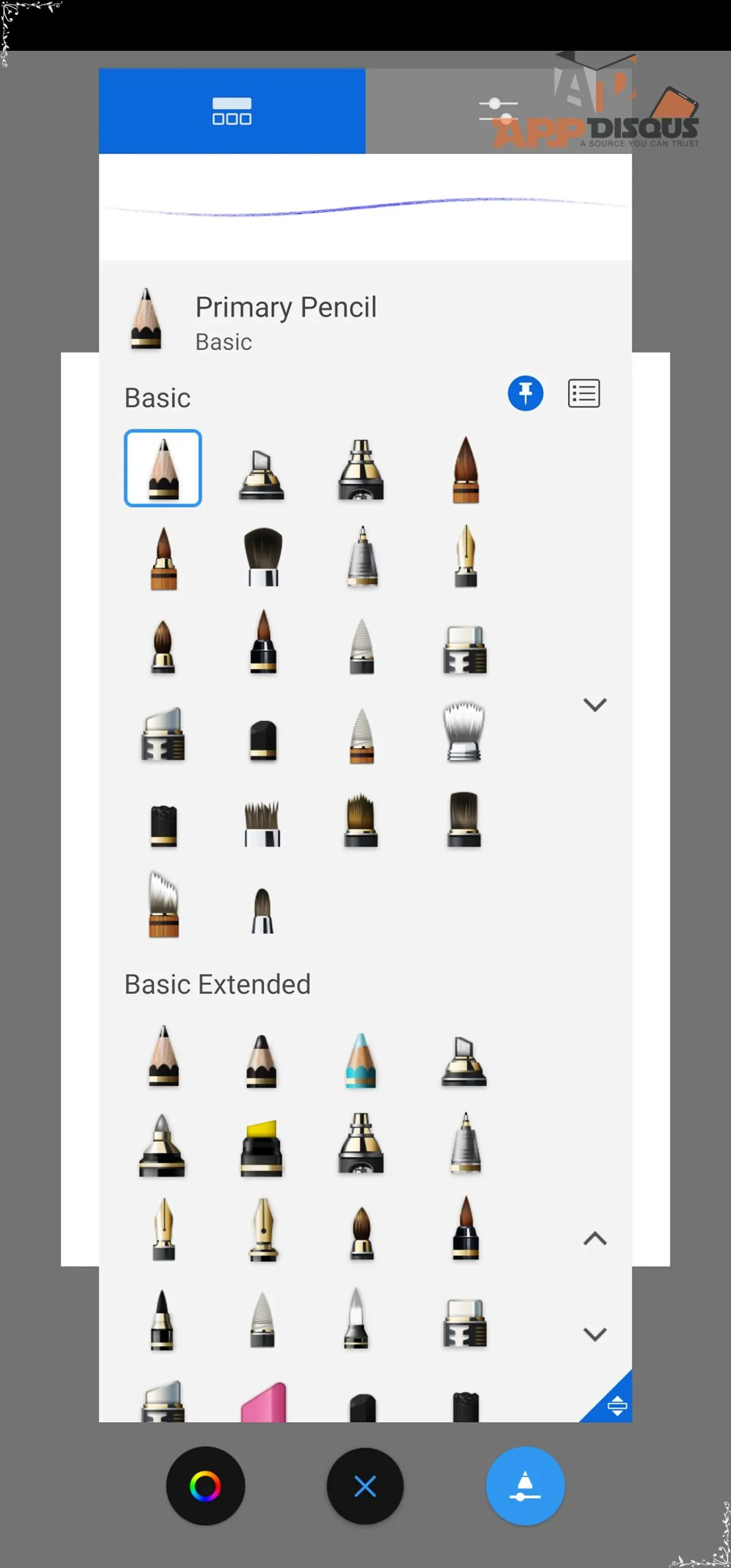Choose the fountain pen nib brush in Basic
Viewport: 731px width, 1568px height.
[x=465, y=556]
